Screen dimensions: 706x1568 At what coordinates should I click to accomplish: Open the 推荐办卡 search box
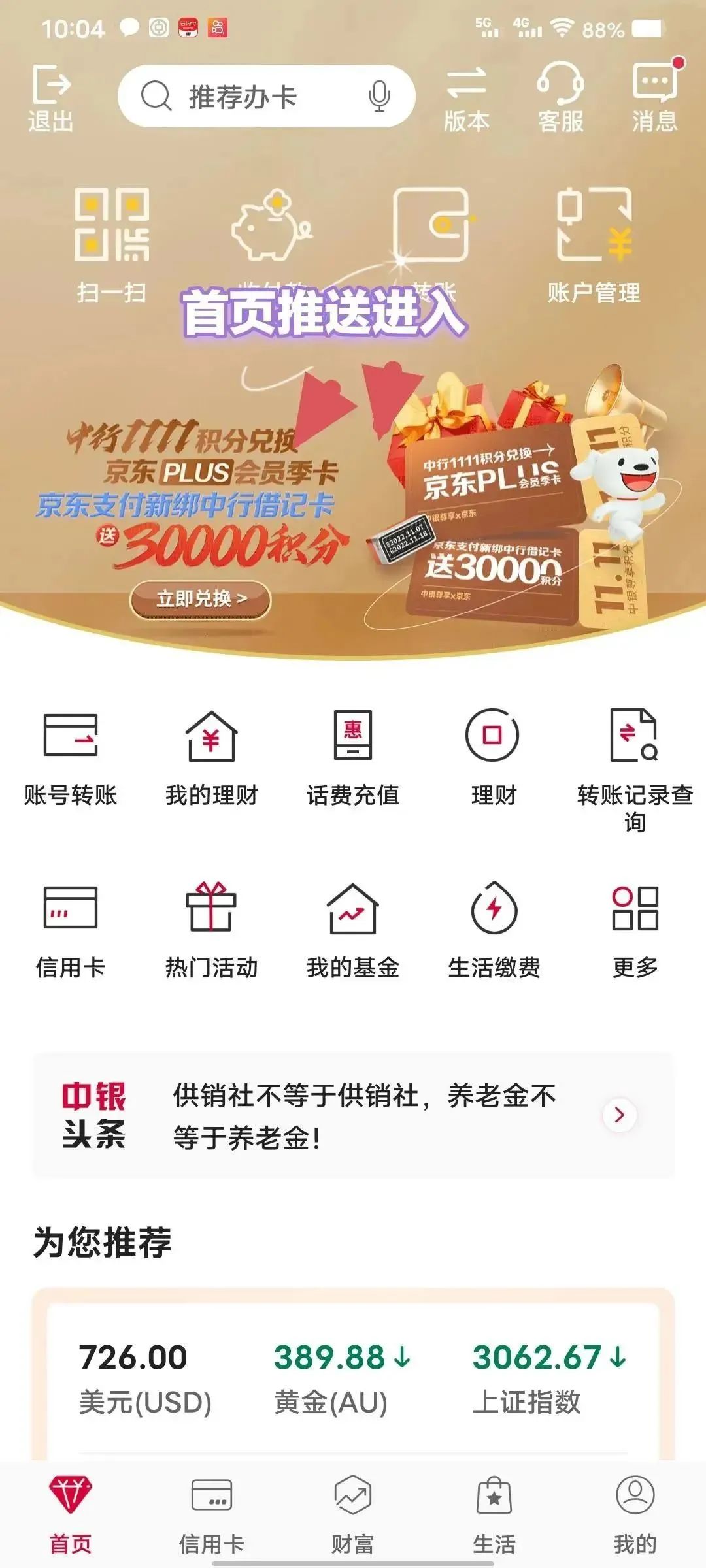[x=248, y=97]
